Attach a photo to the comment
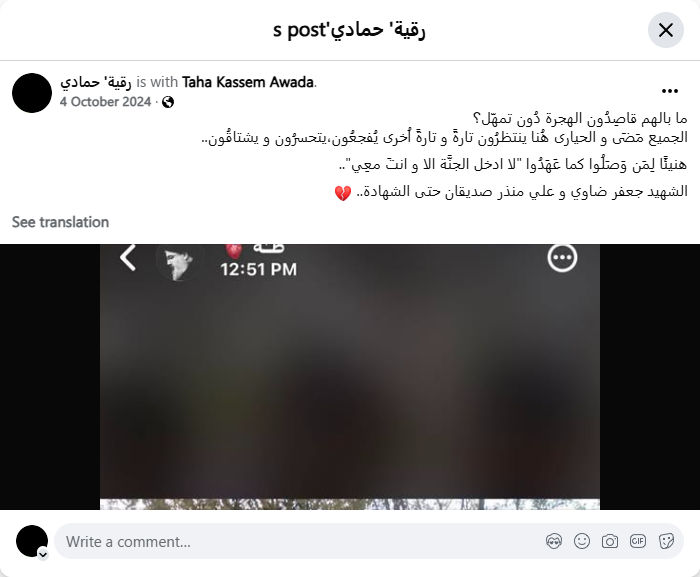700x577 pixels. coord(610,541)
